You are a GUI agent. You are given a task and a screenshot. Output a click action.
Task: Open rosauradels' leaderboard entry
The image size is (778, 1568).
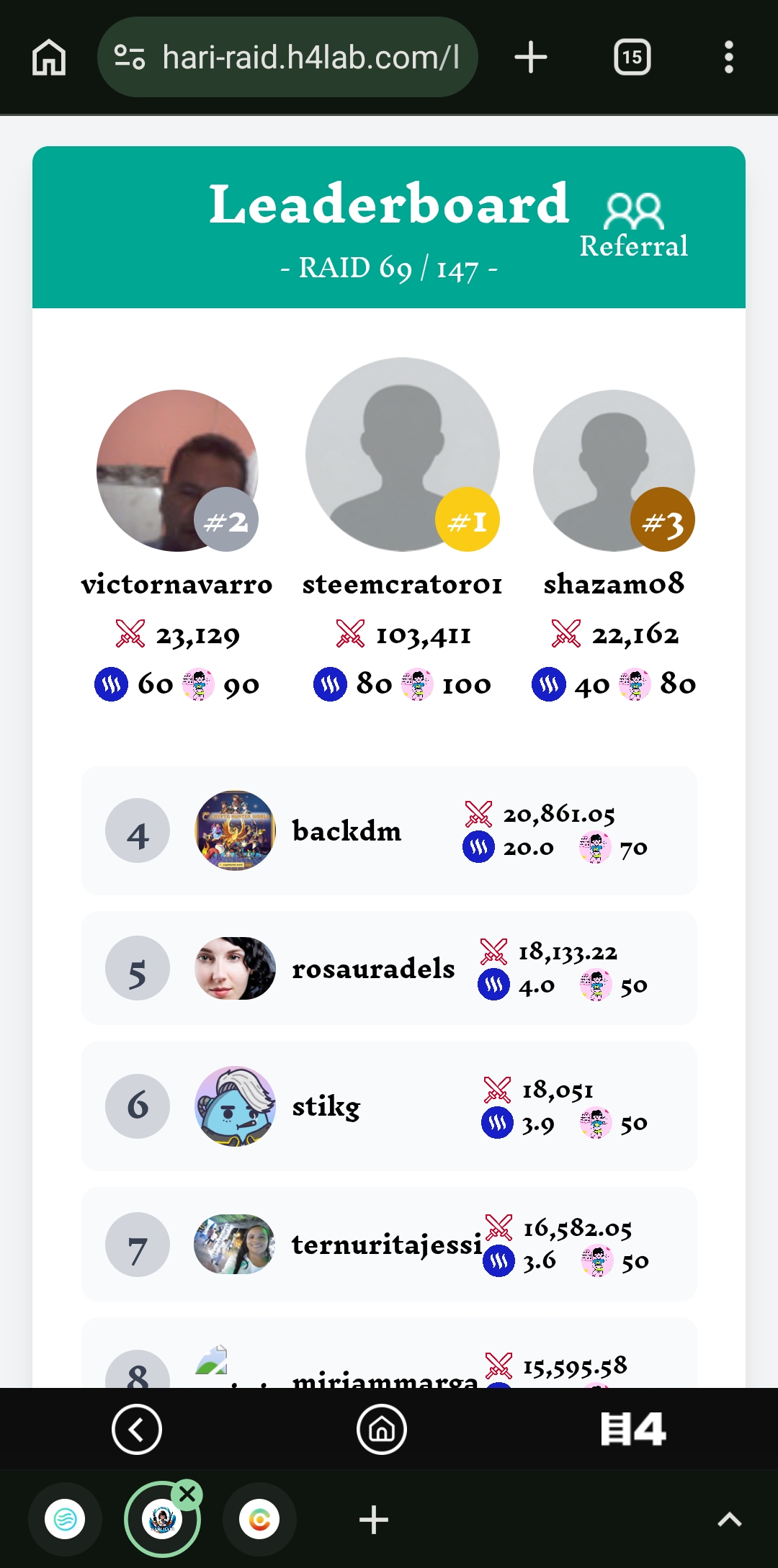coord(389,969)
